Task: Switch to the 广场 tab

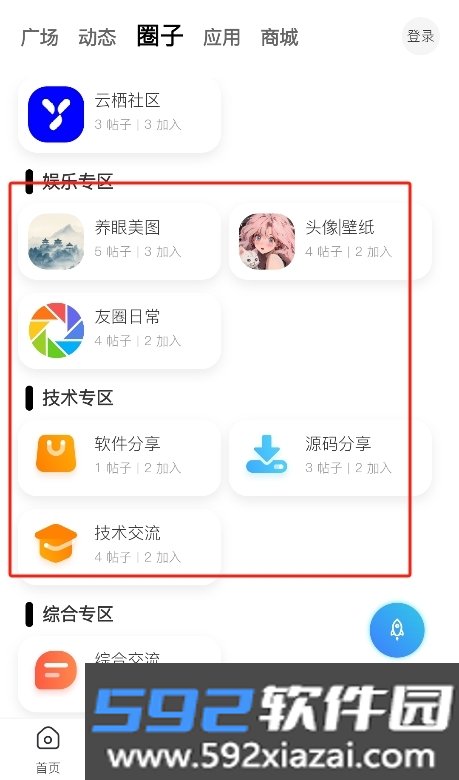Action: point(39,37)
